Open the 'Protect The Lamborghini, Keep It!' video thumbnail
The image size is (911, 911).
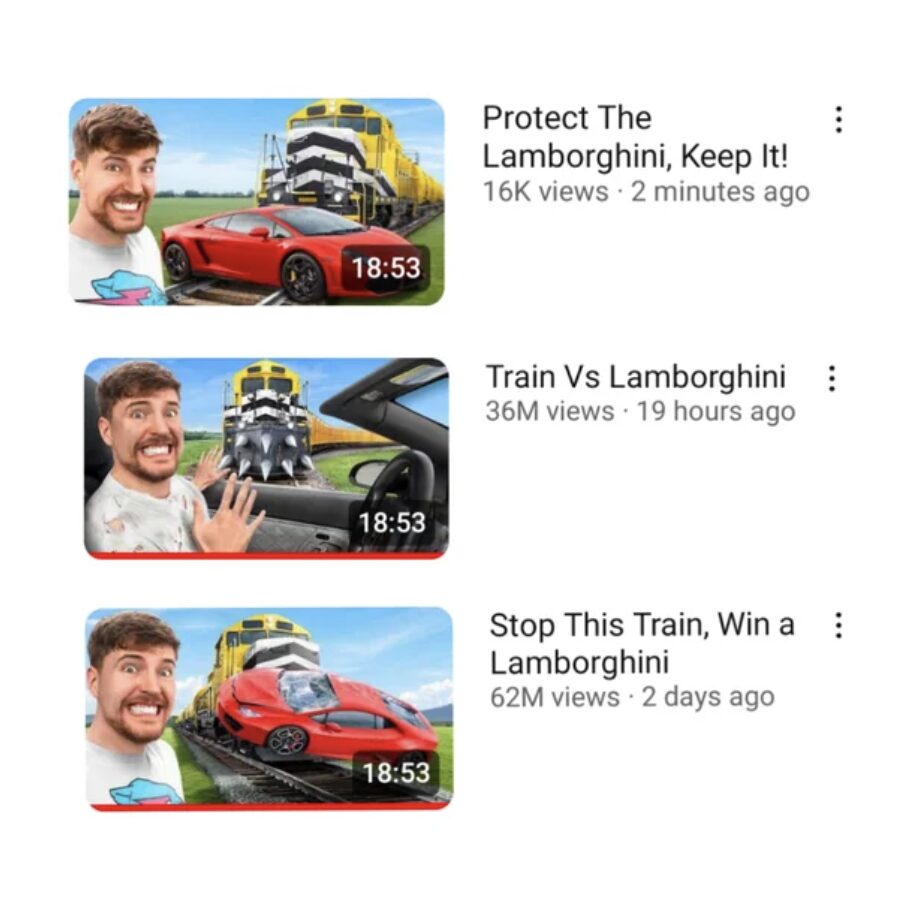(x=256, y=201)
